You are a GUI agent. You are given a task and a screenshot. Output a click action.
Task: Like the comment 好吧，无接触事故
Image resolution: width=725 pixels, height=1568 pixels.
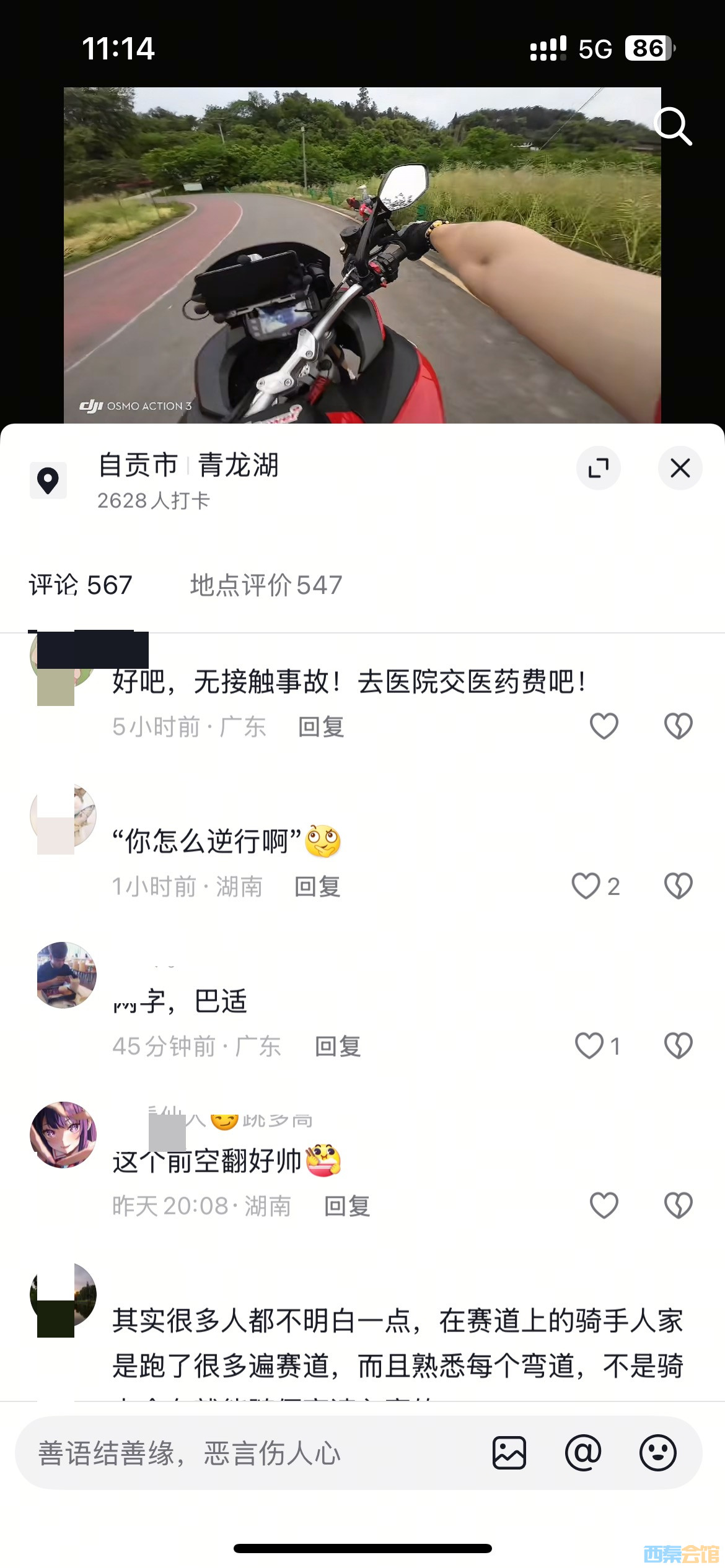[x=604, y=726]
